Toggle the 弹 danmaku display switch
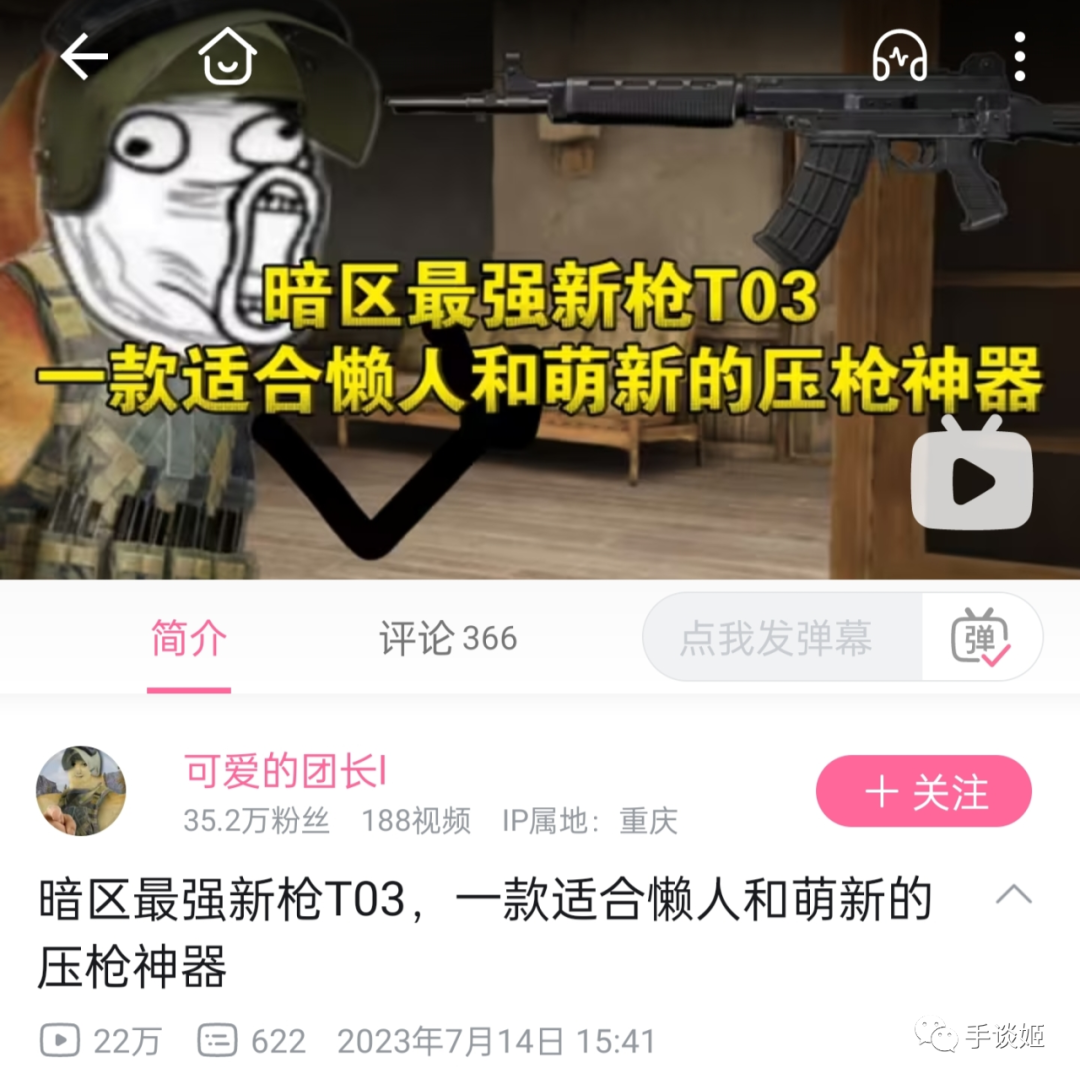Viewport: 1080px width, 1084px height. click(x=980, y=639)
